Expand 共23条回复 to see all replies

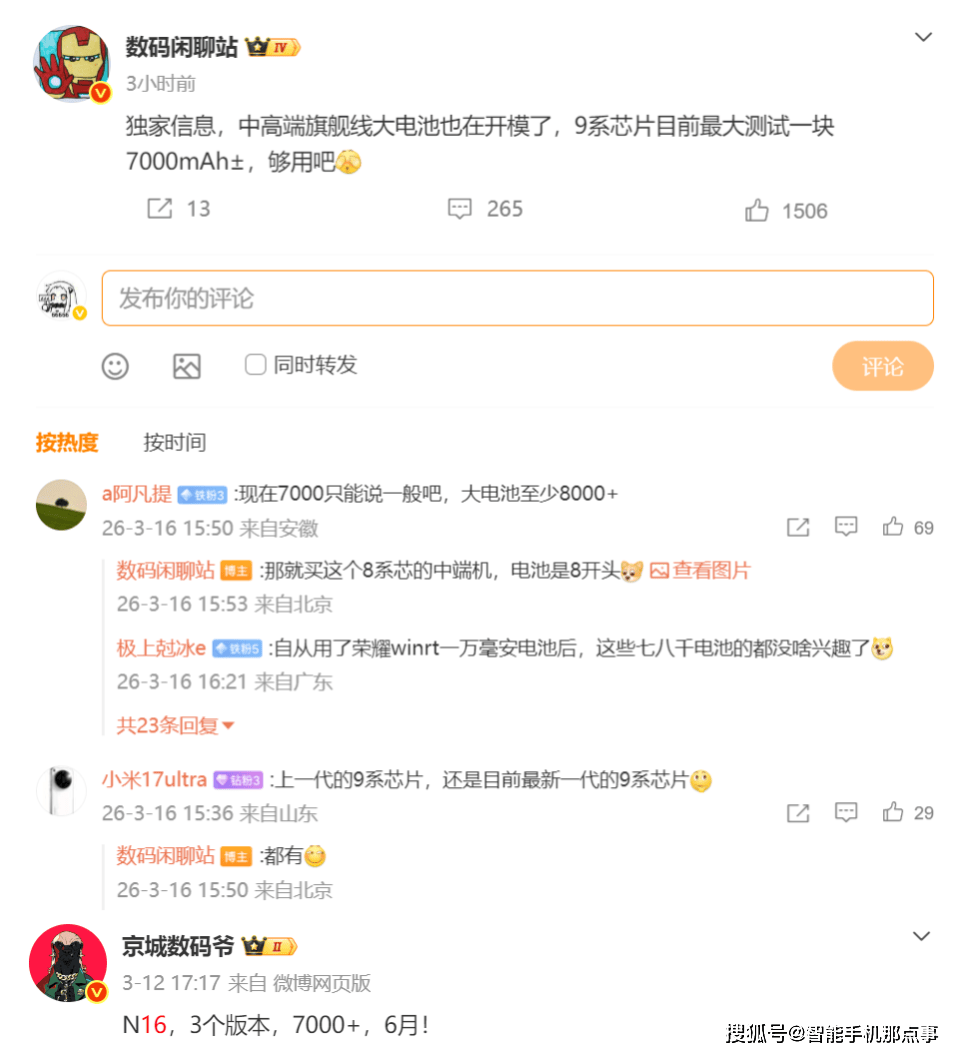(168, 724)
